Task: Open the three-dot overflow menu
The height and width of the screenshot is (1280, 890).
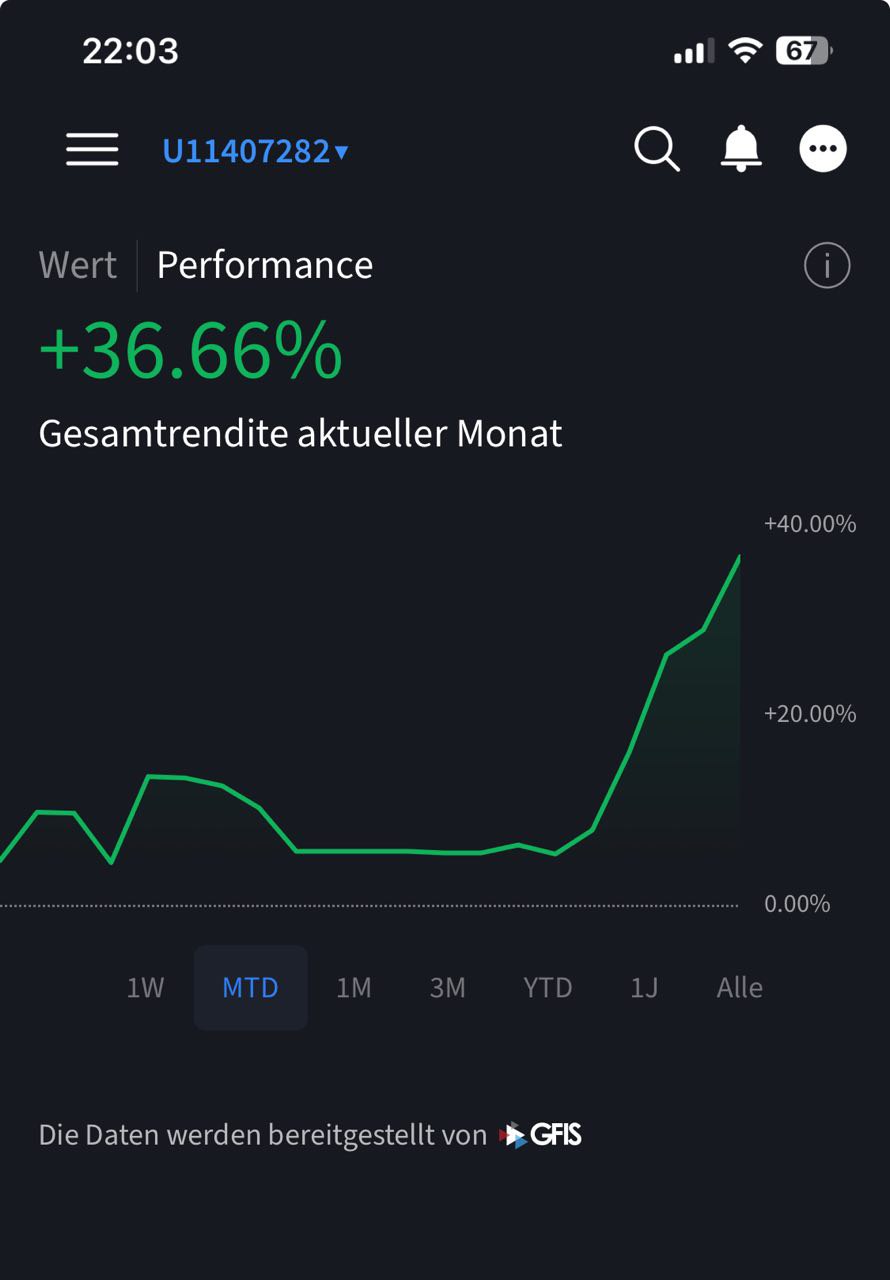Action: (823, 150)
